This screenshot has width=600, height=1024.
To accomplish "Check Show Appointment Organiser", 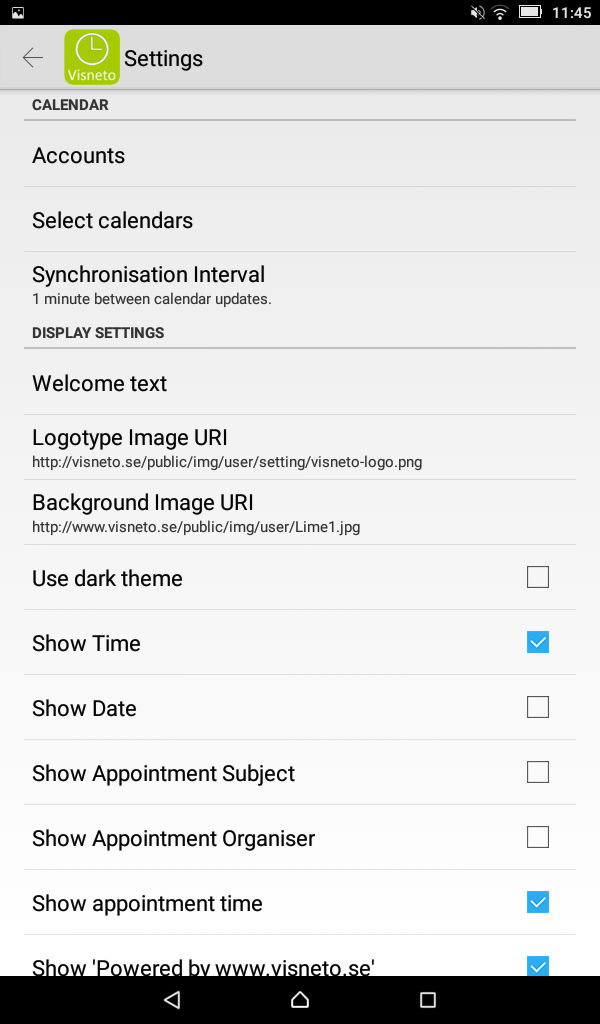I will pos(537,837).
